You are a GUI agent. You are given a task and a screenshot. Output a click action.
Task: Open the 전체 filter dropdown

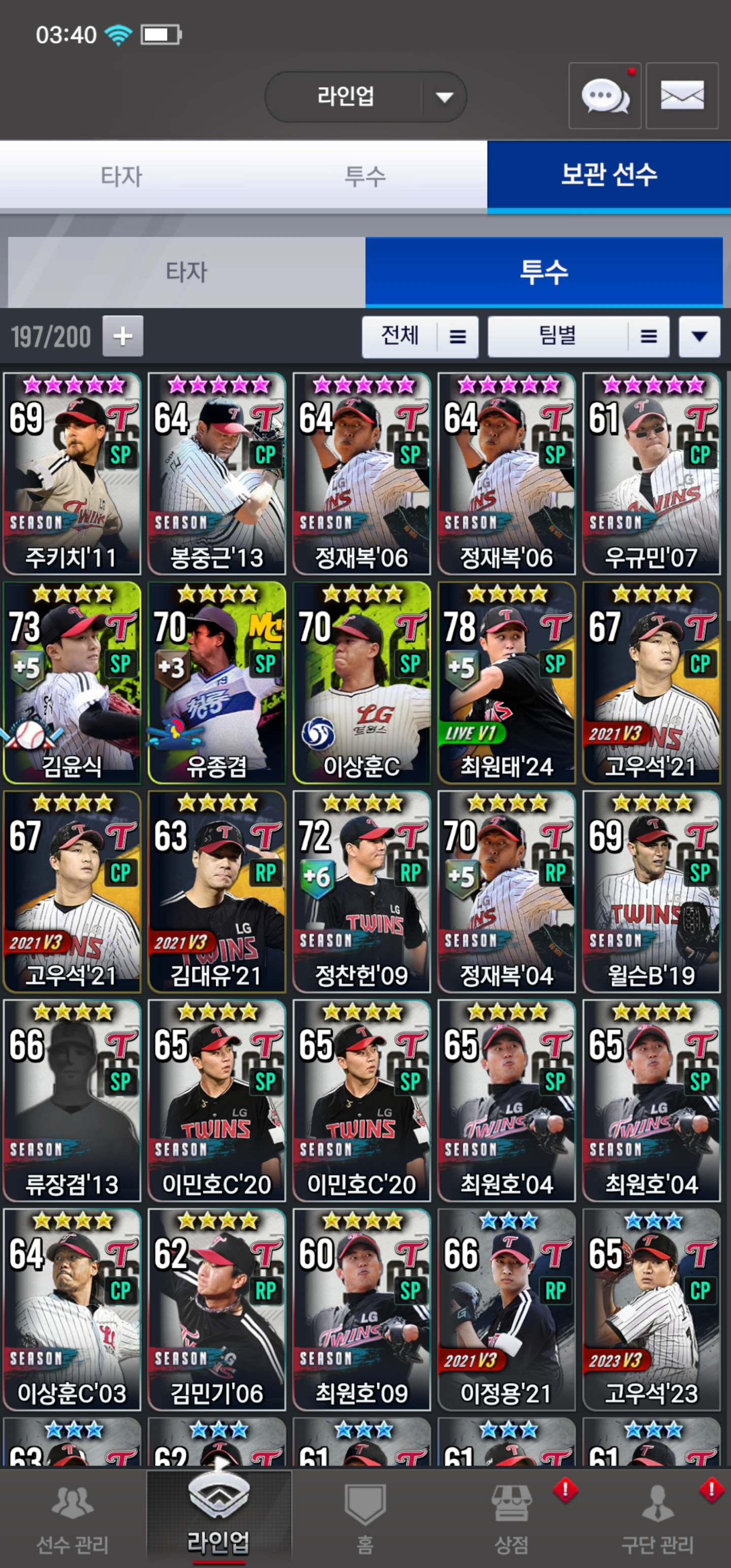pos(420,336)
